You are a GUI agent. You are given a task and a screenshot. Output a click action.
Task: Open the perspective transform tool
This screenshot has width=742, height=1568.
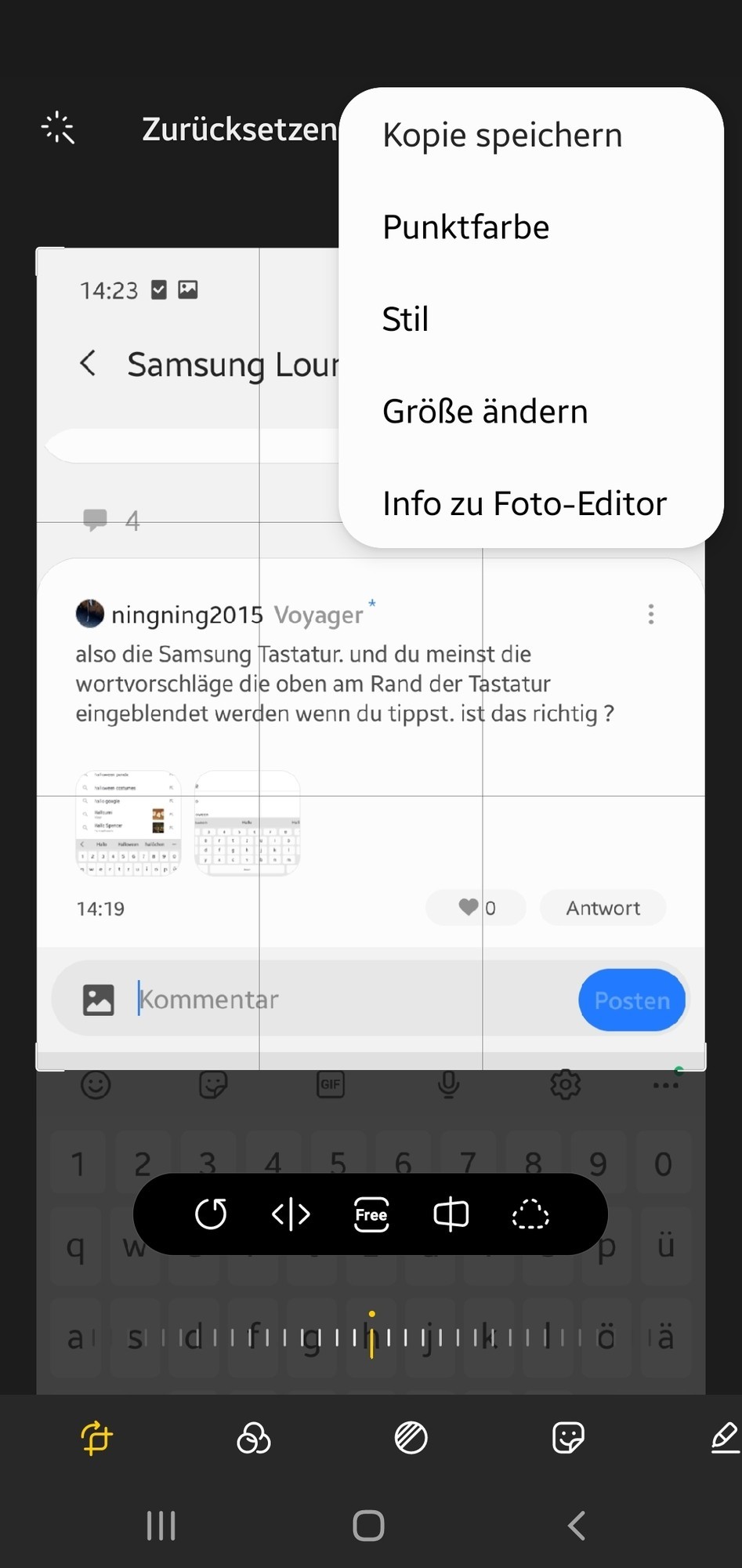pos(451,1214)
